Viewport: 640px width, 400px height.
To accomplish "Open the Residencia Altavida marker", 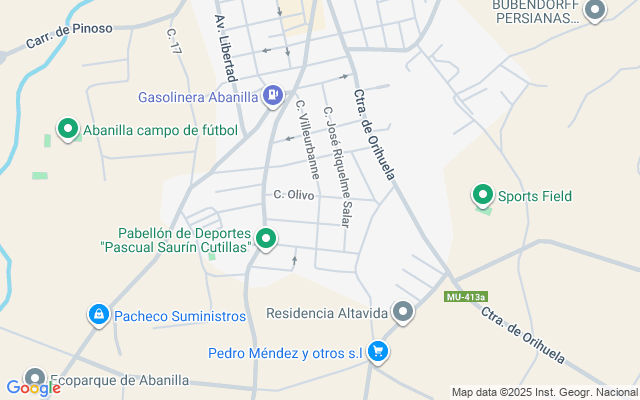I will tap(404, 313).
